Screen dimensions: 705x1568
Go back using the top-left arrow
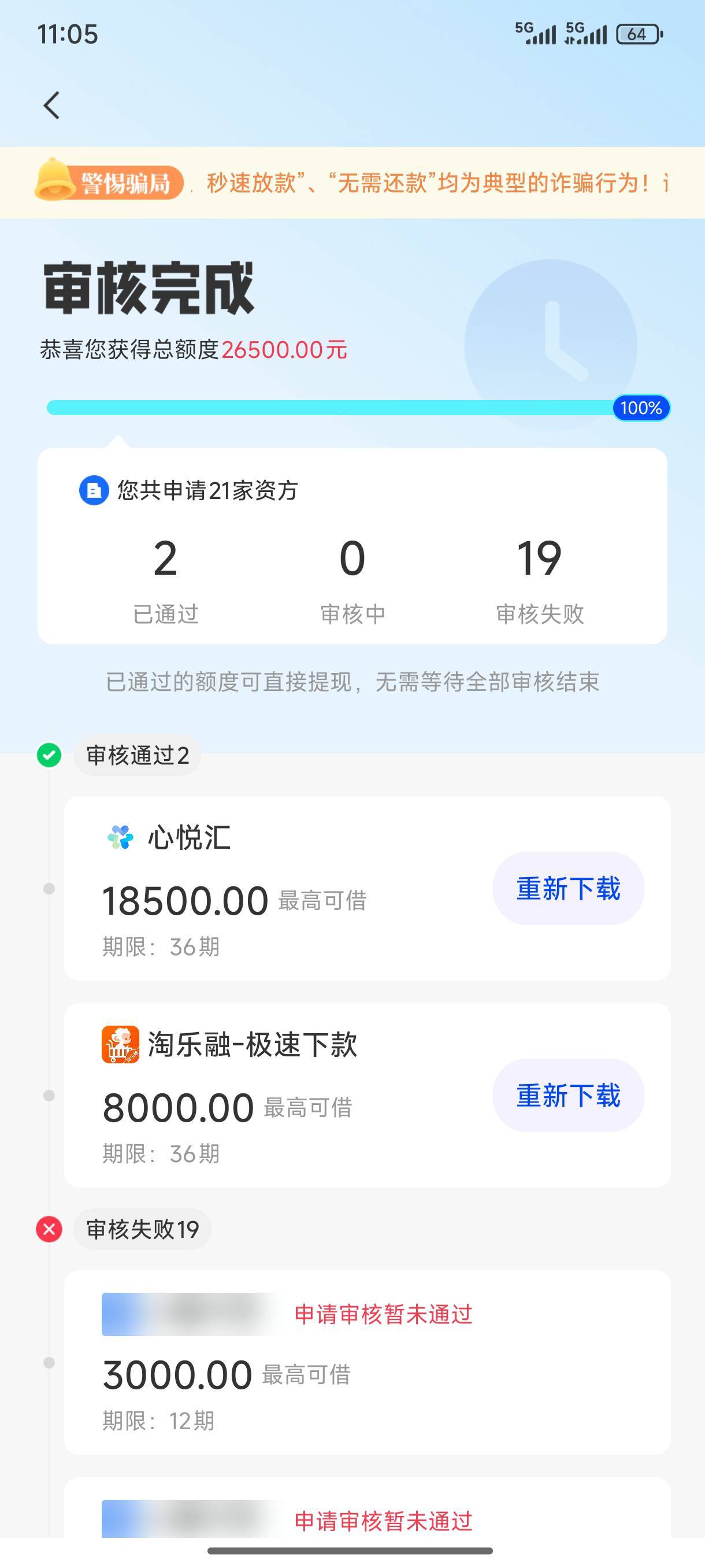click(51, 105)
